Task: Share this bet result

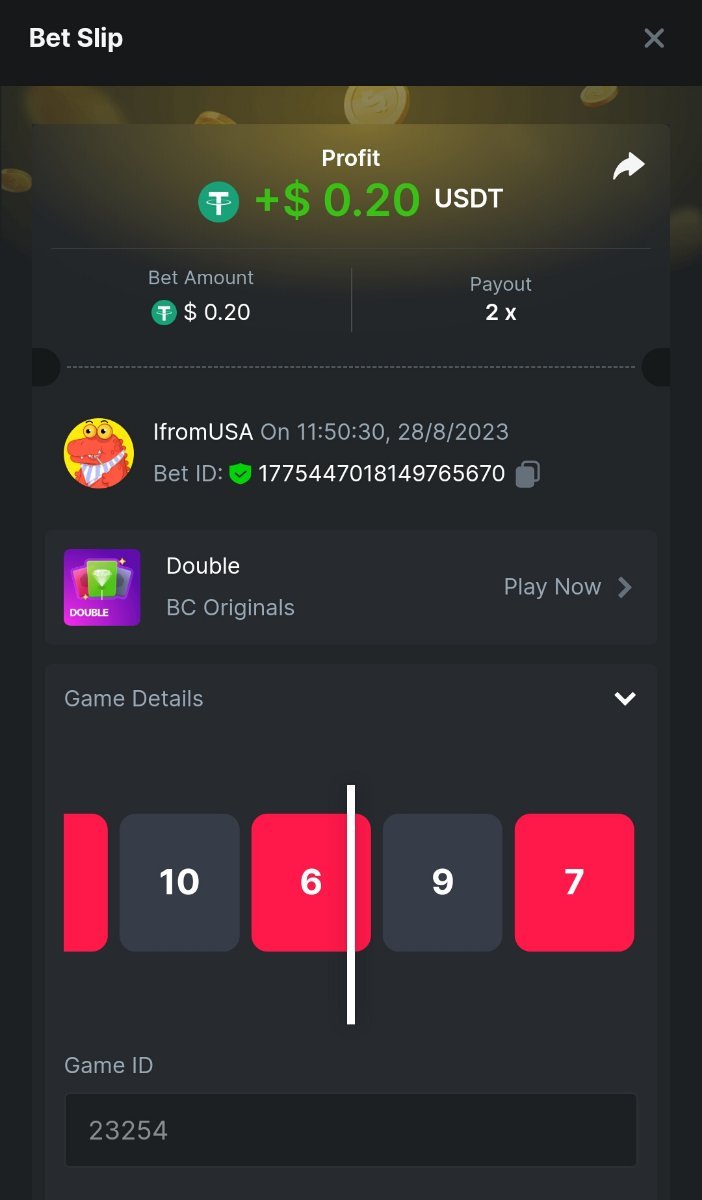Action: (x=629, y=167)
